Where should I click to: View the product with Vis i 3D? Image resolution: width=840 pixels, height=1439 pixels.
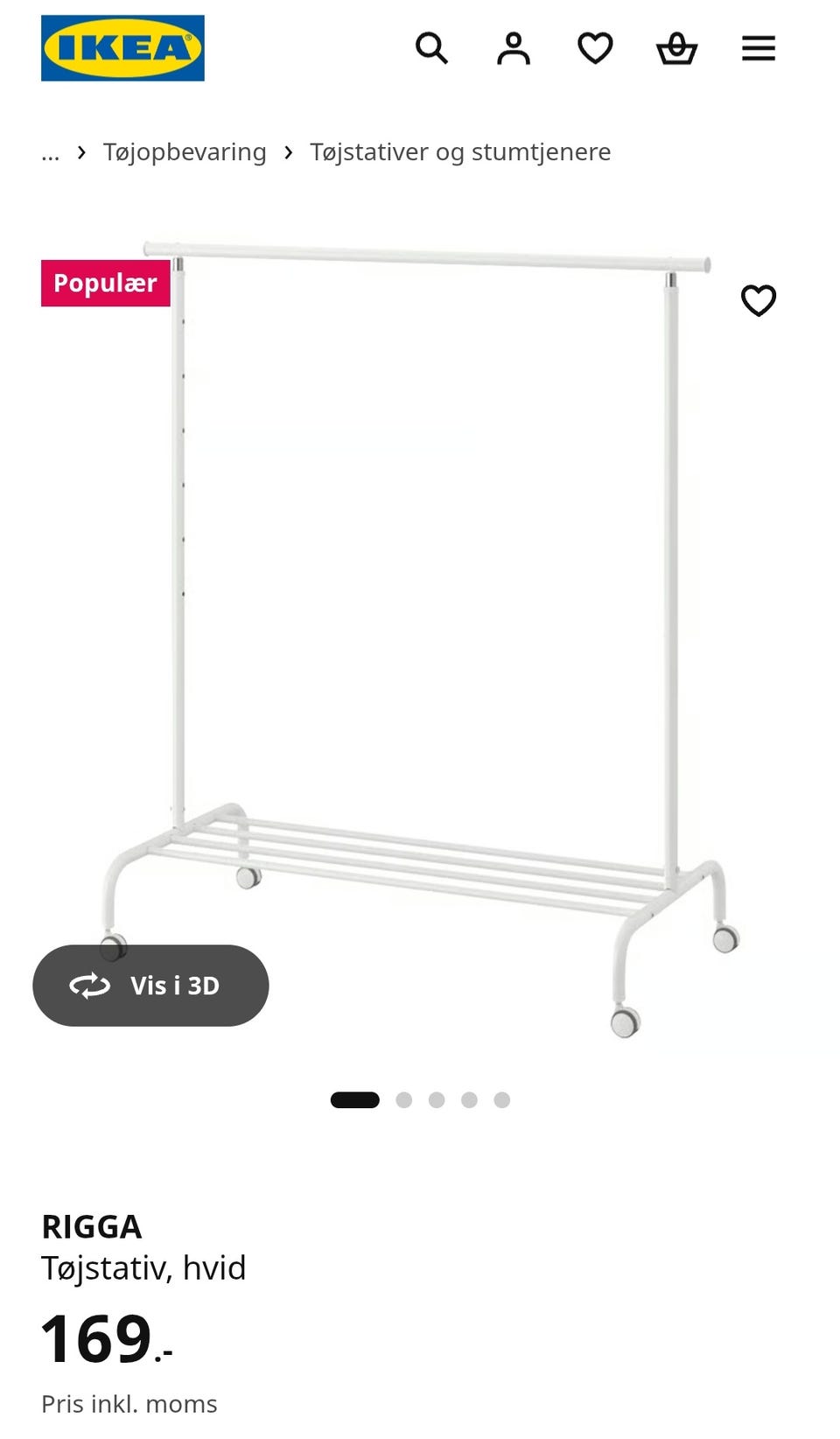click(150, 986)
